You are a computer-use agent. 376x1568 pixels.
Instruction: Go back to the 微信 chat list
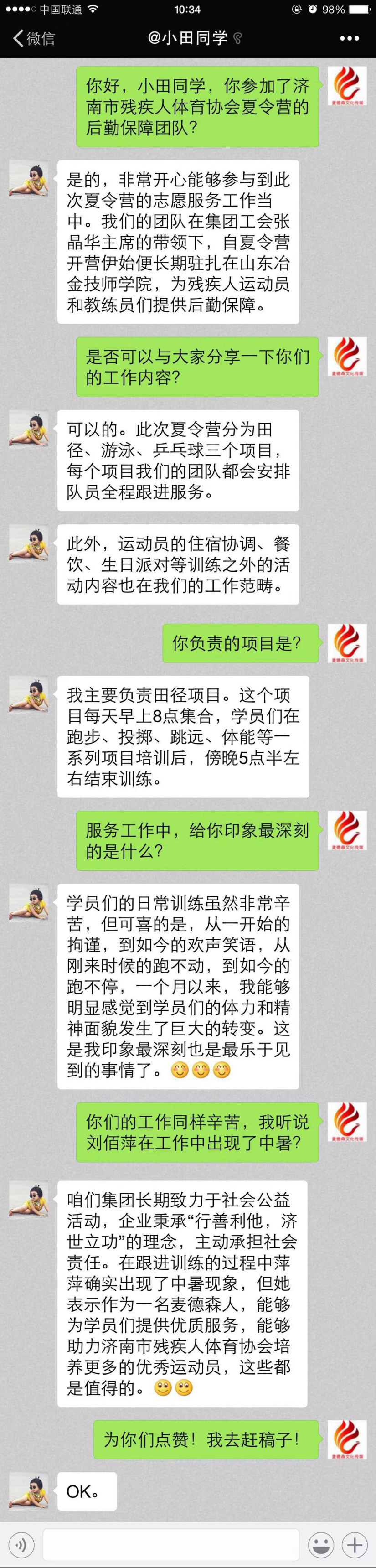pos(33,38)
